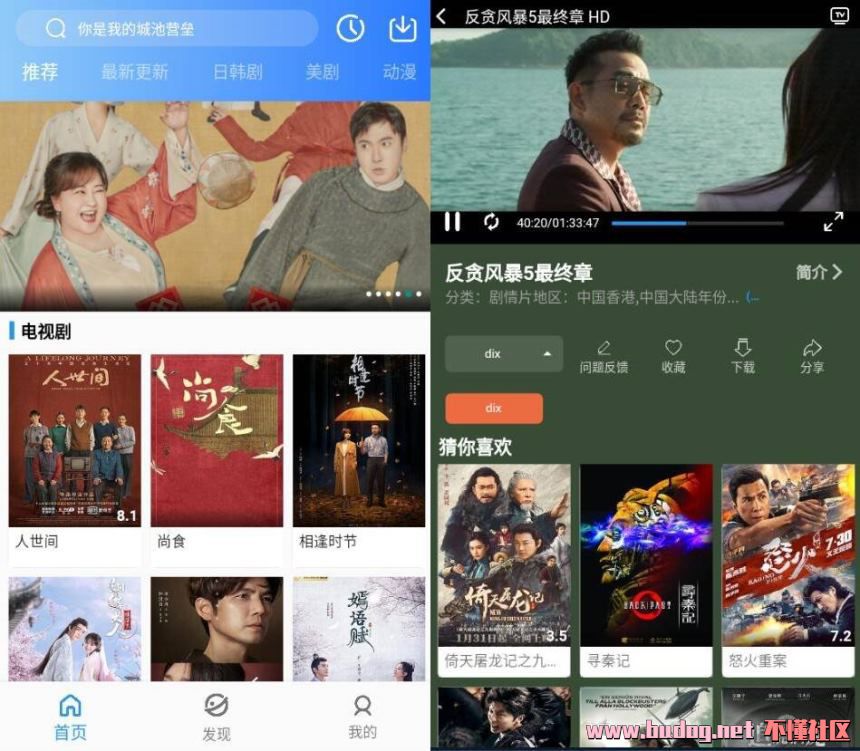Open watch history clock icon
Image resolution: width=860 pixels, height=751 pixels.
(x=350, y=29)
